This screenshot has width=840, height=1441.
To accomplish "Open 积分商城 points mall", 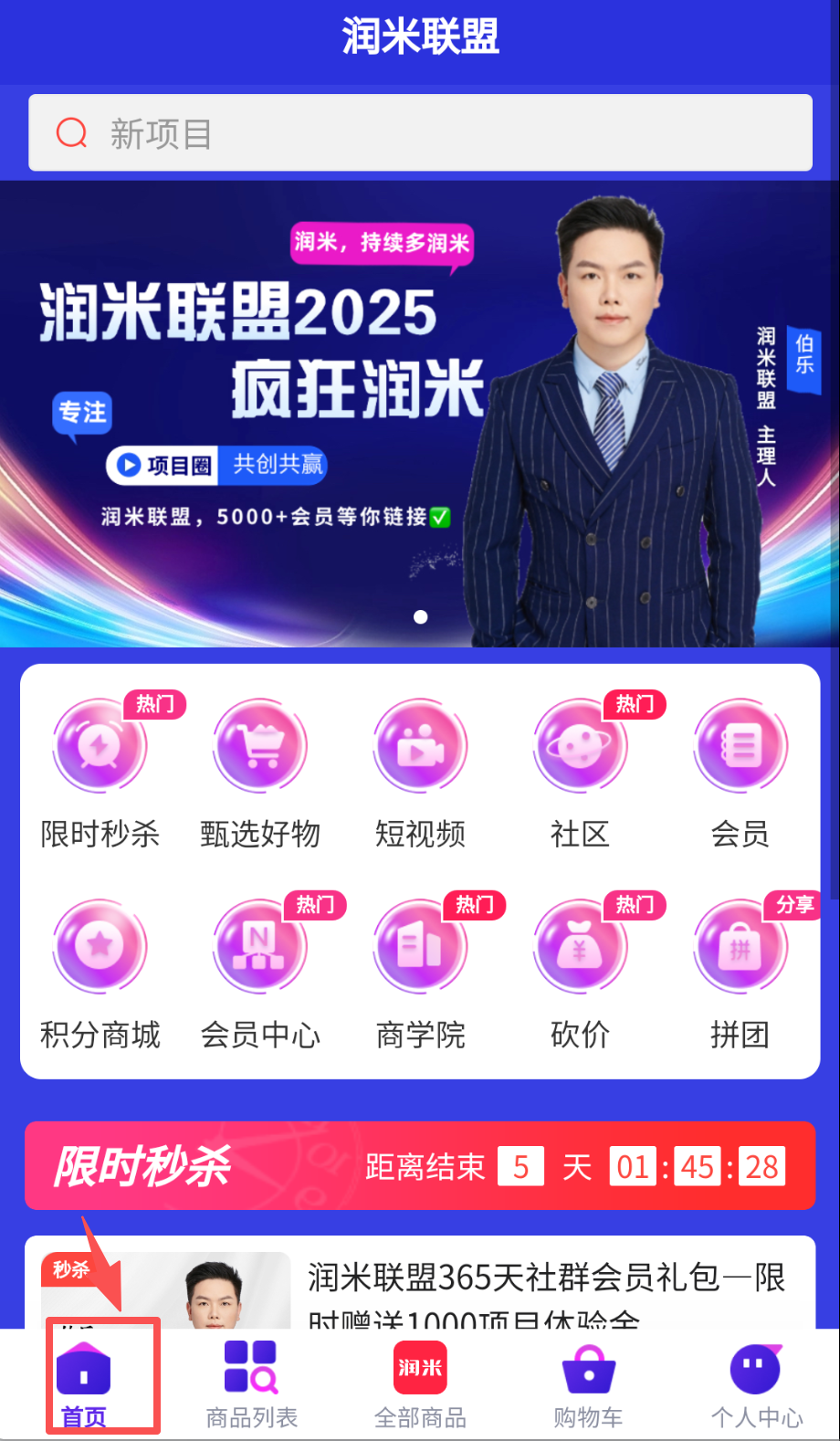I will pos(100,973).
